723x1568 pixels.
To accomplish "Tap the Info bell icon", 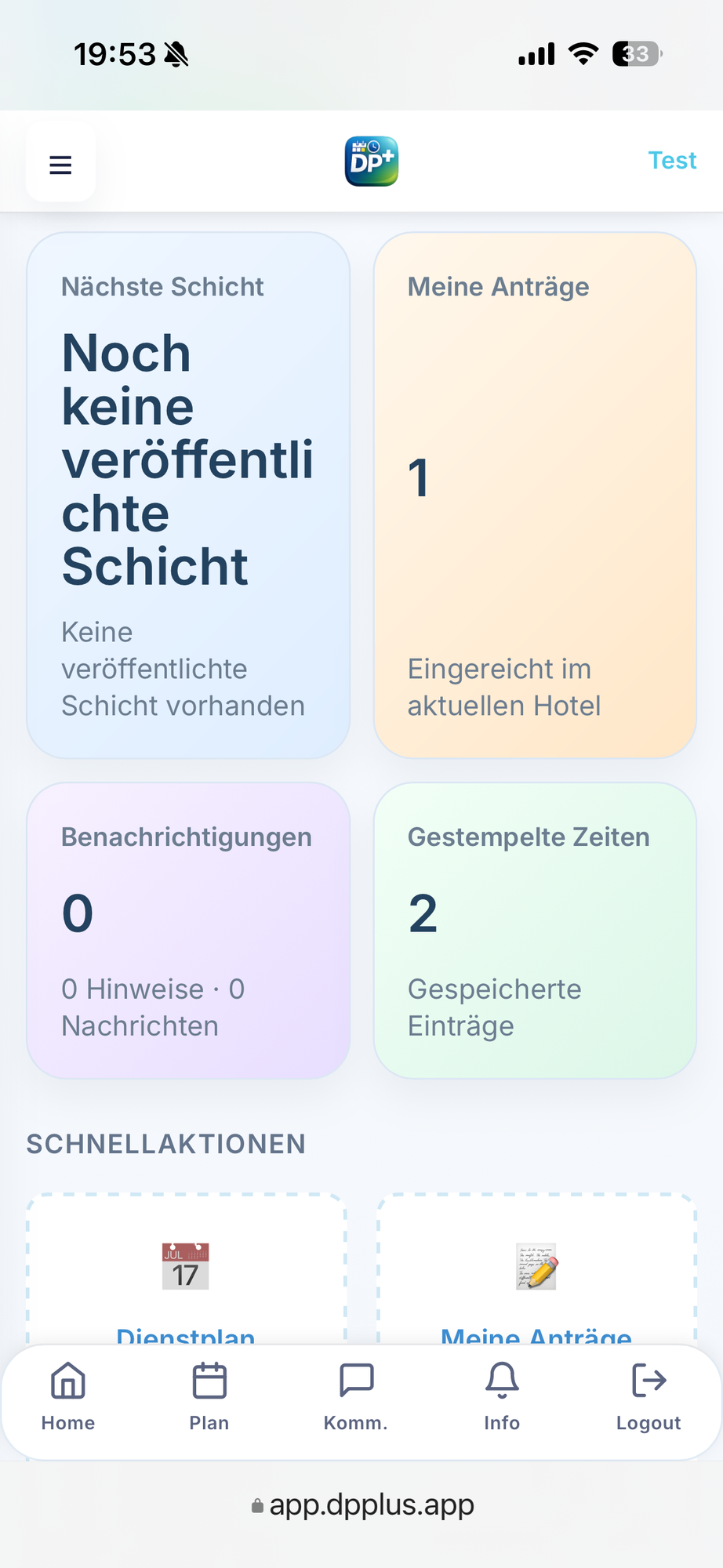I will 501,1380.
